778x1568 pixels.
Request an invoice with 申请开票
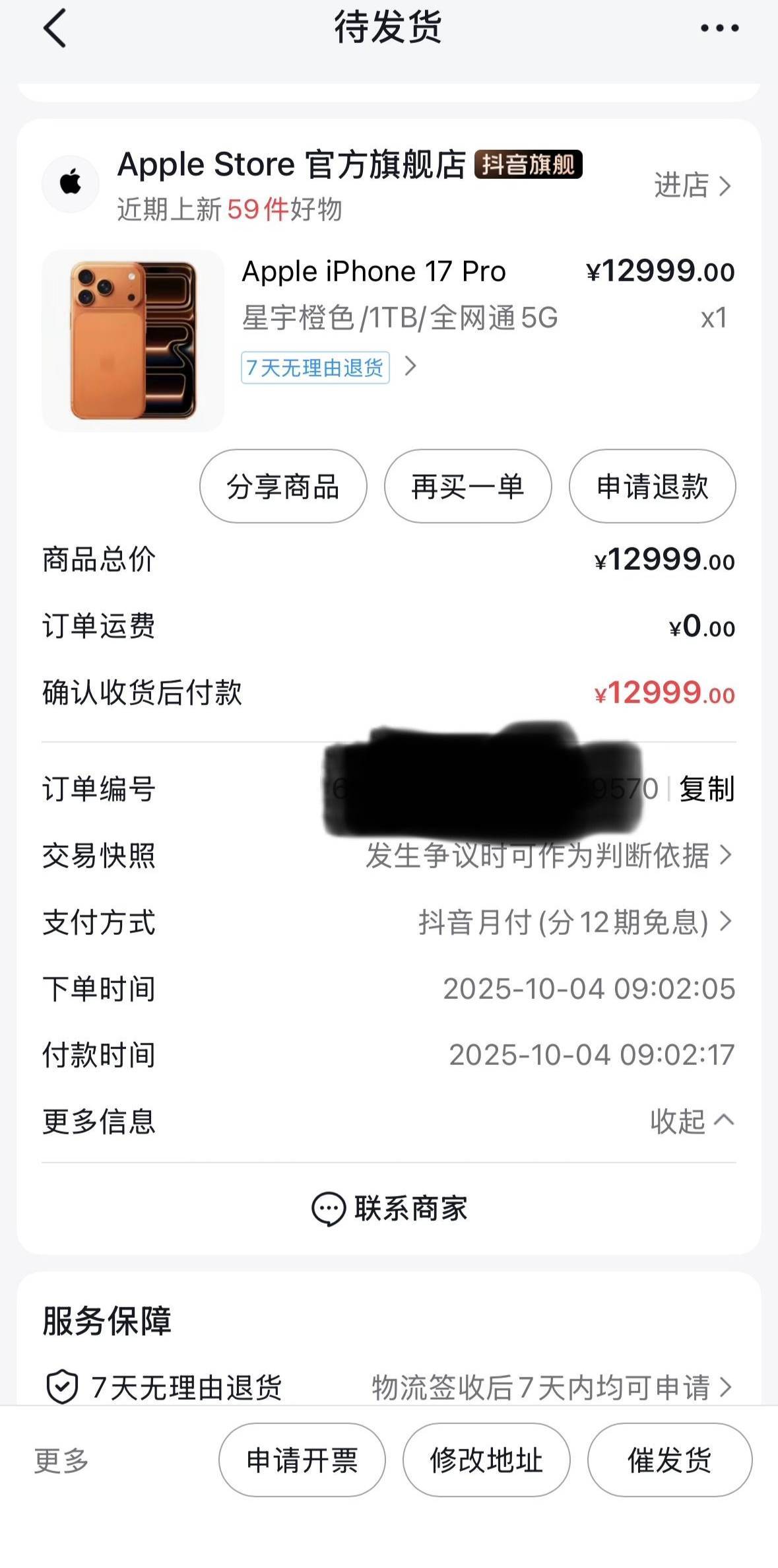(x=302, y=1460)
